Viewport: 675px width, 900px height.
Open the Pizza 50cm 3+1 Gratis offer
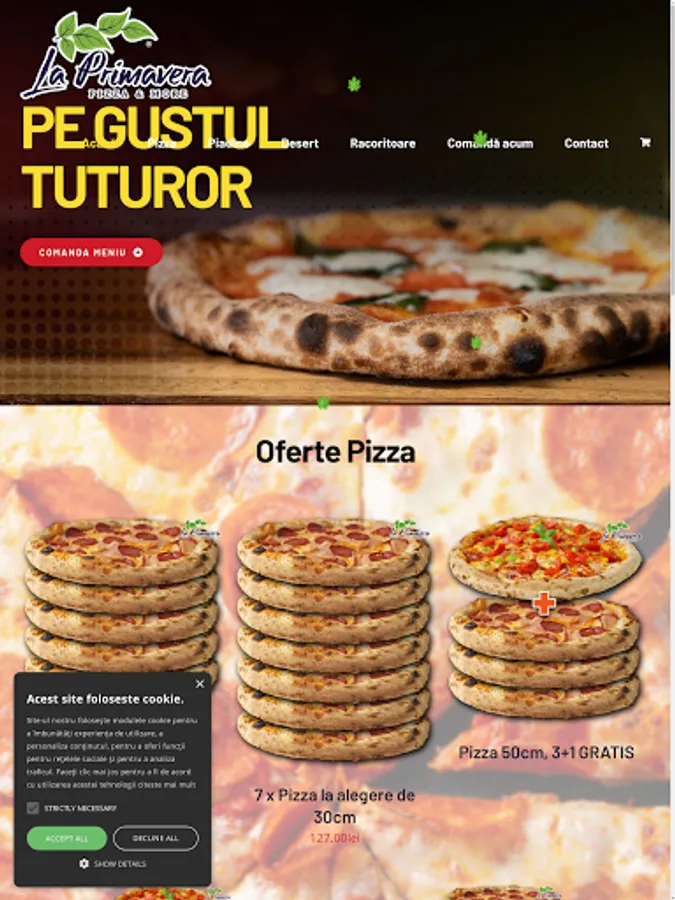click(546, 752)
